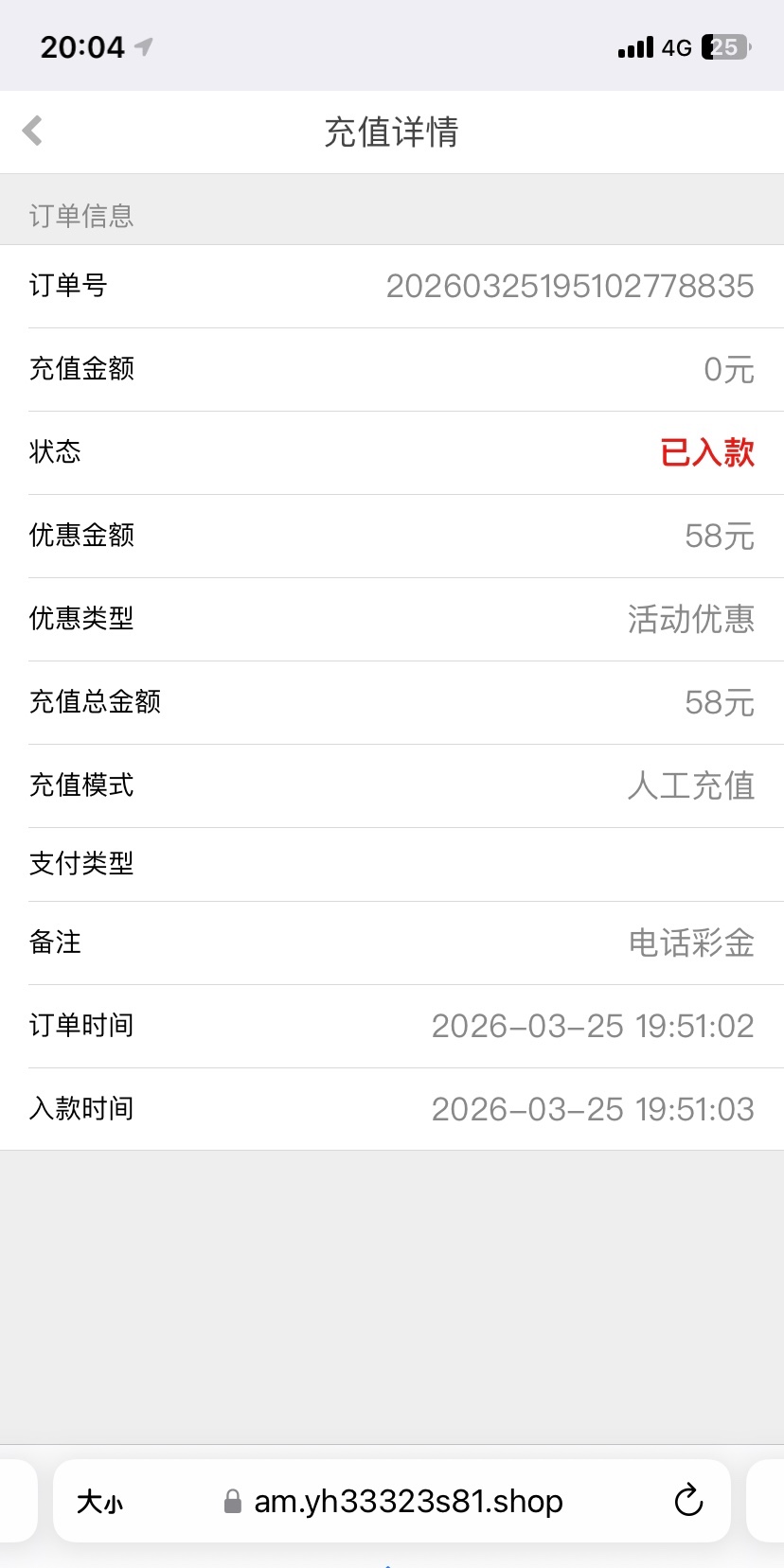This screenshot has width=784, height=1568.
Task: Open the 大小 page settings menu
Action: click(x=99, y=1502)
